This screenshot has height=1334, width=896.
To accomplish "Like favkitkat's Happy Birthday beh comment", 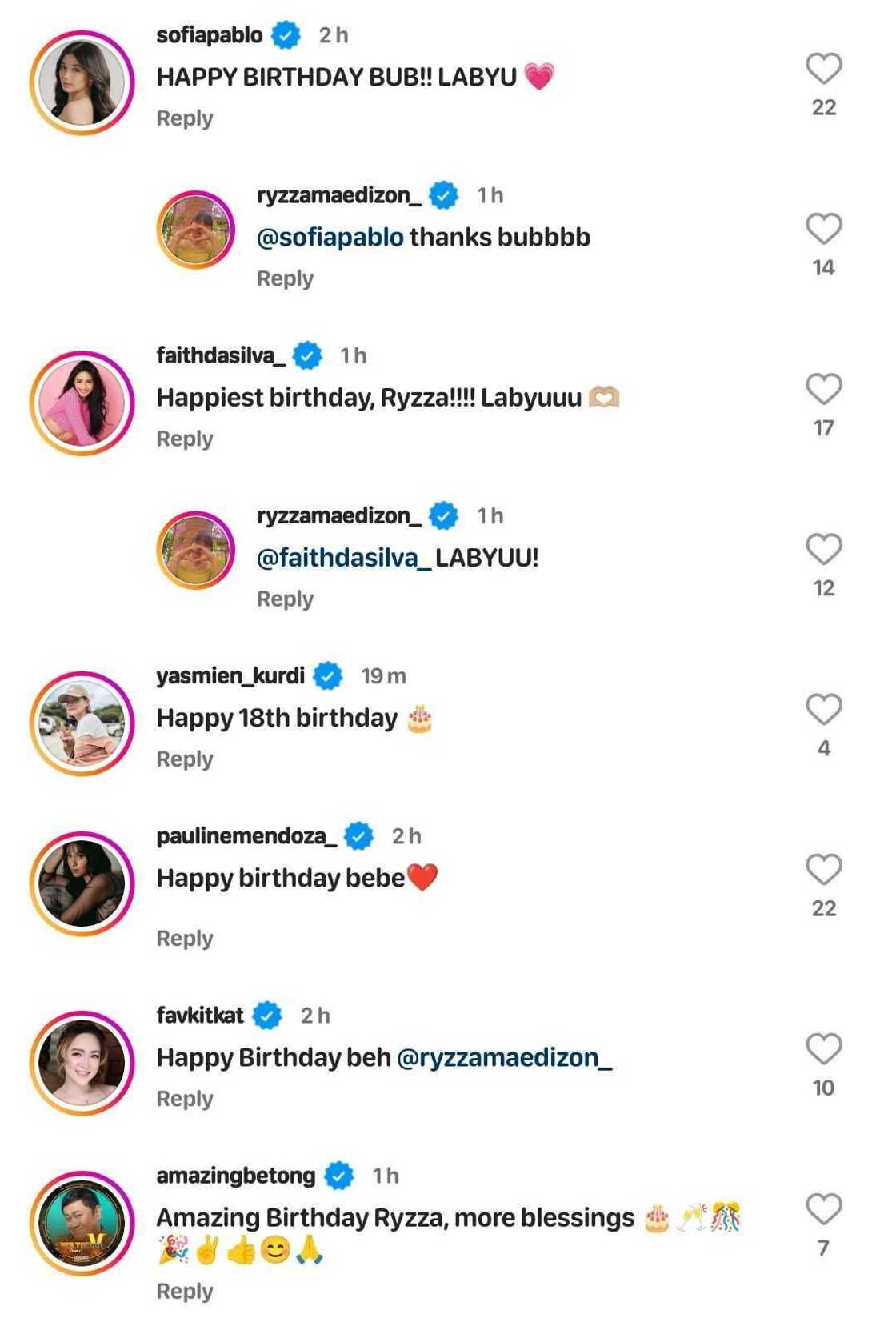I will point(823,1048).
